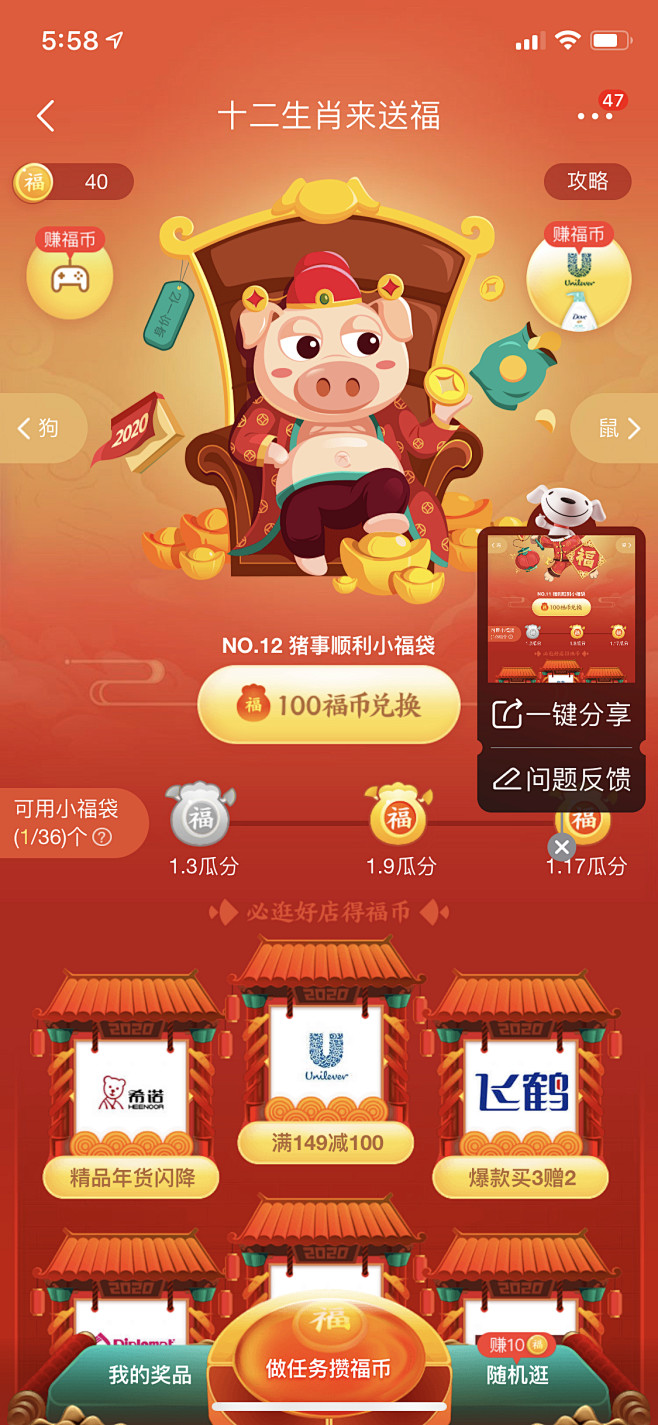Open the 希诺 store card
The image size is (658, 1425).
click(131, 1086)
